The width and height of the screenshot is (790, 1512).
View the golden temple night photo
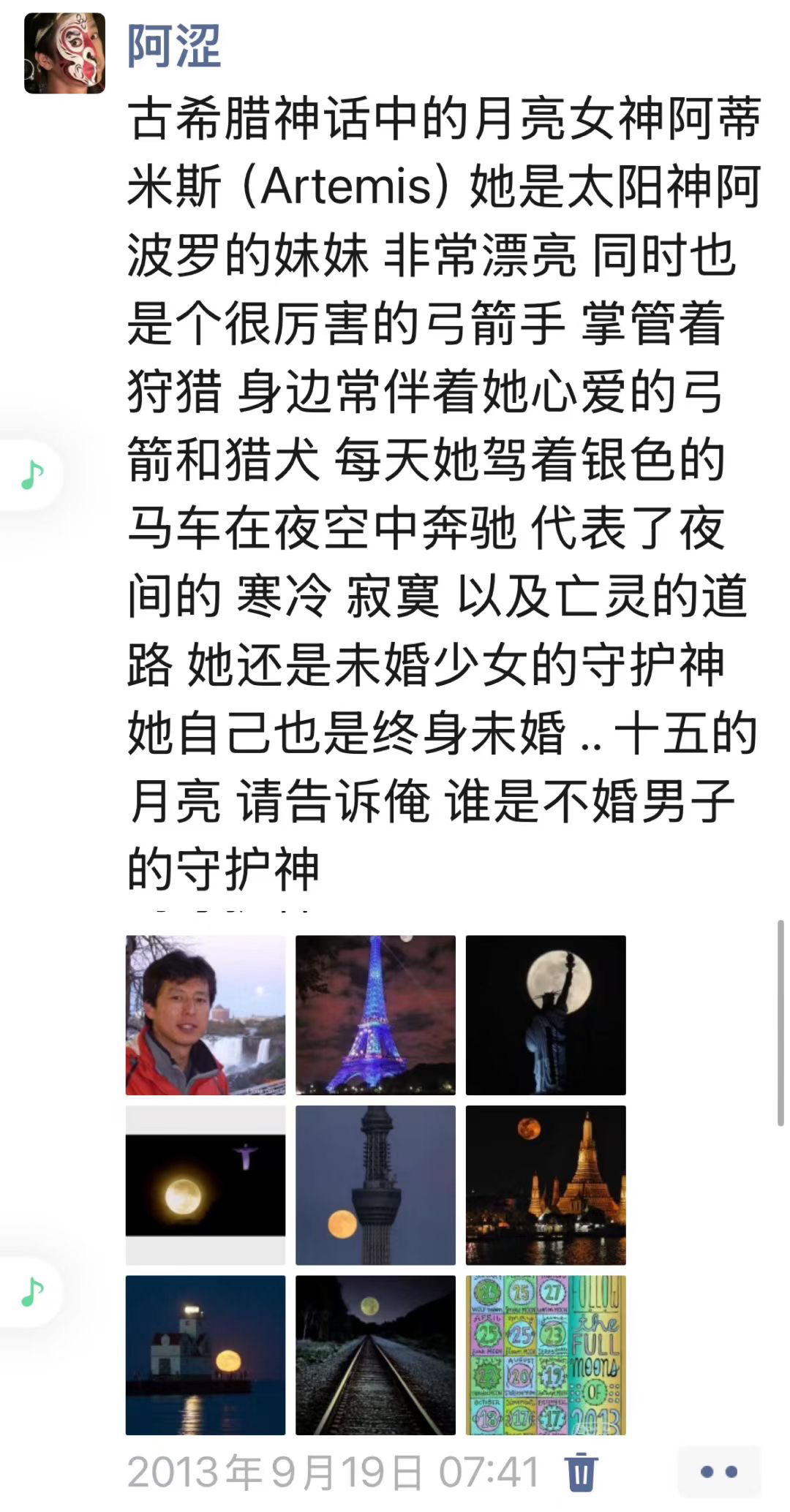point(546,1185)
